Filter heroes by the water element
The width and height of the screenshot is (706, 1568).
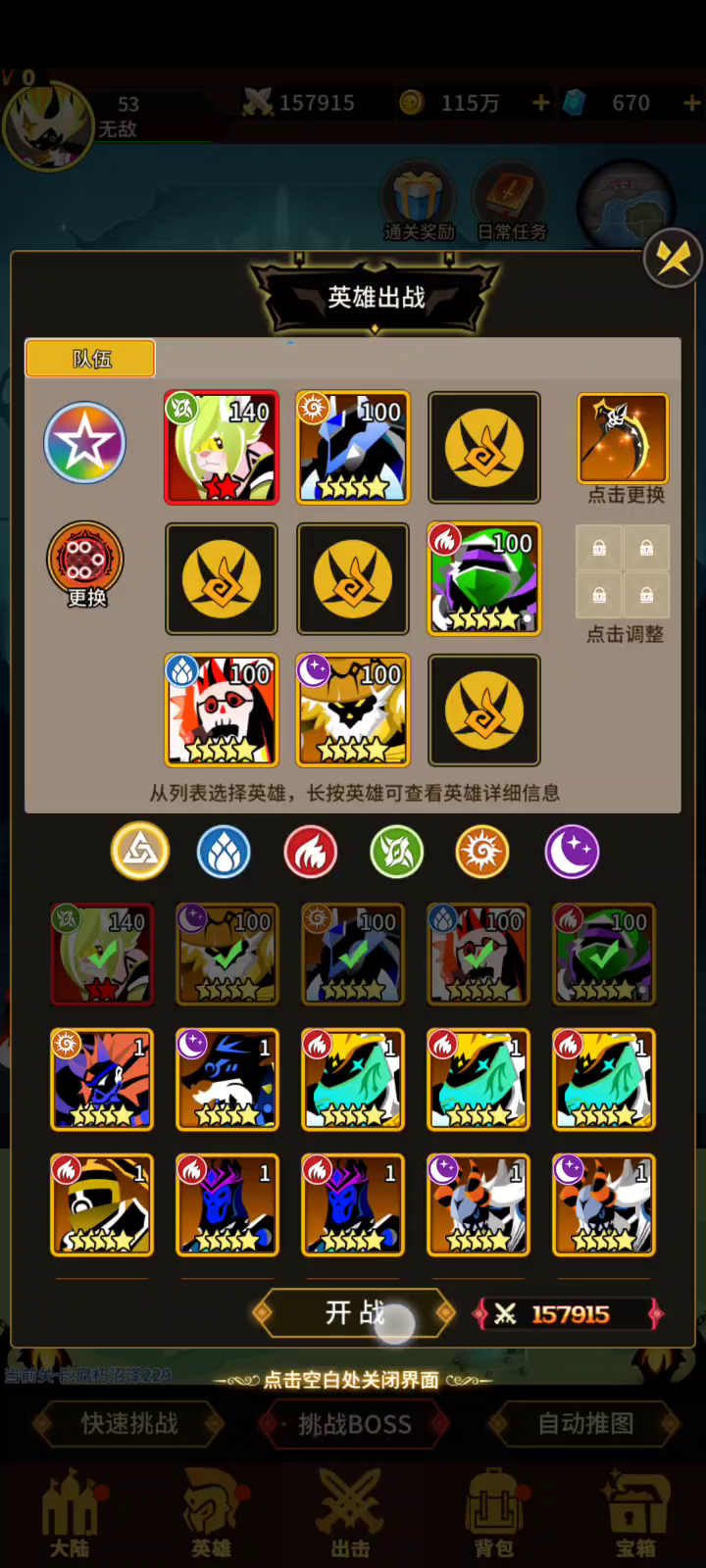coord(224,851)
